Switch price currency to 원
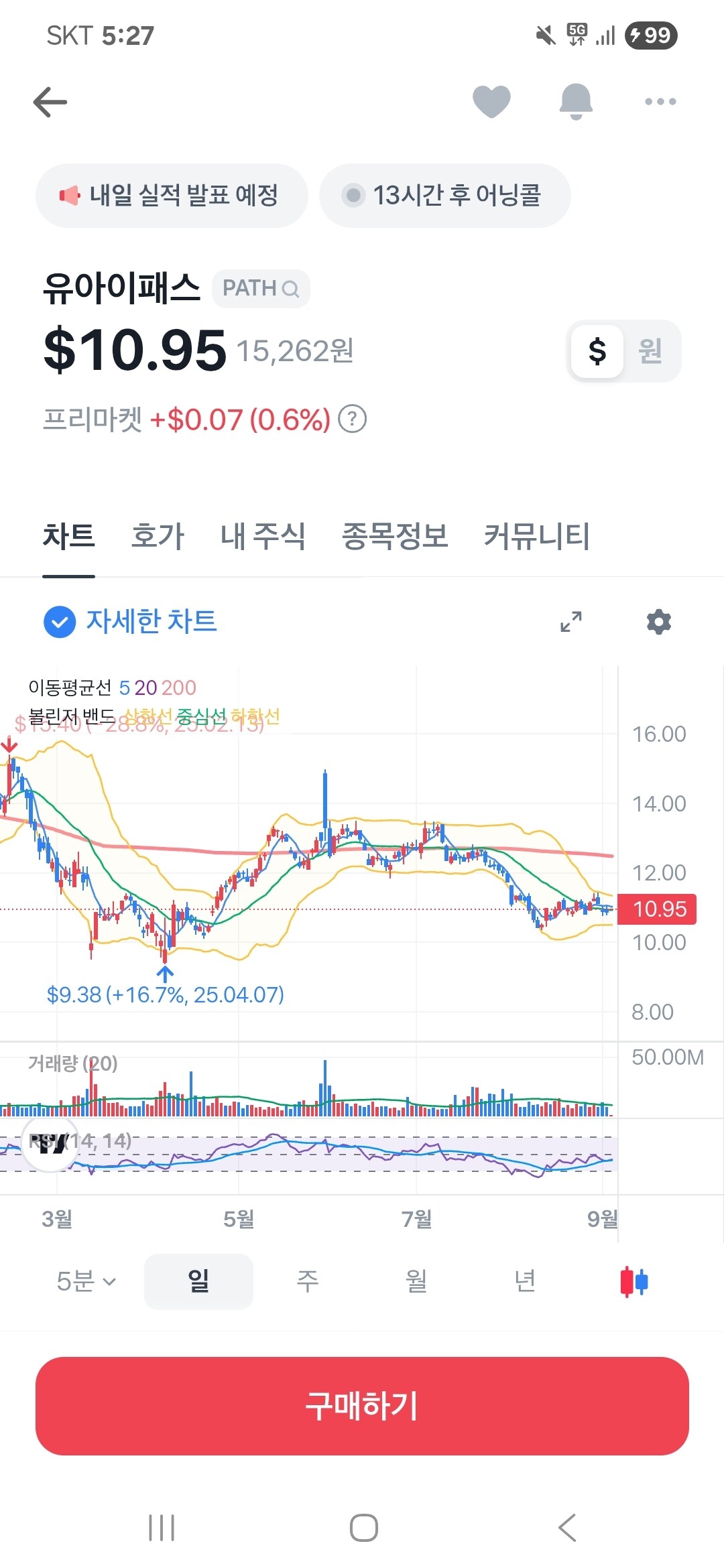The width and height of the screenshot is (724, 1568). click(x=650, y=351)
